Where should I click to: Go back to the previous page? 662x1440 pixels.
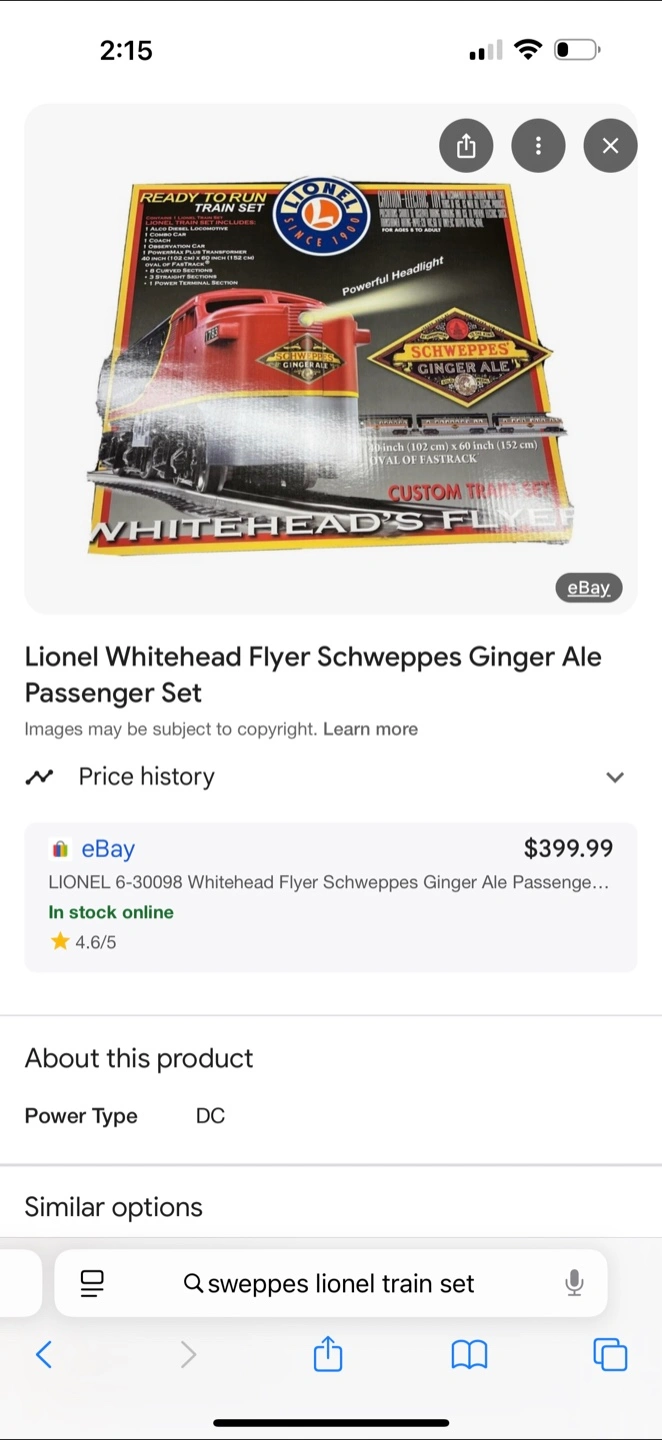coord(44,1355)
